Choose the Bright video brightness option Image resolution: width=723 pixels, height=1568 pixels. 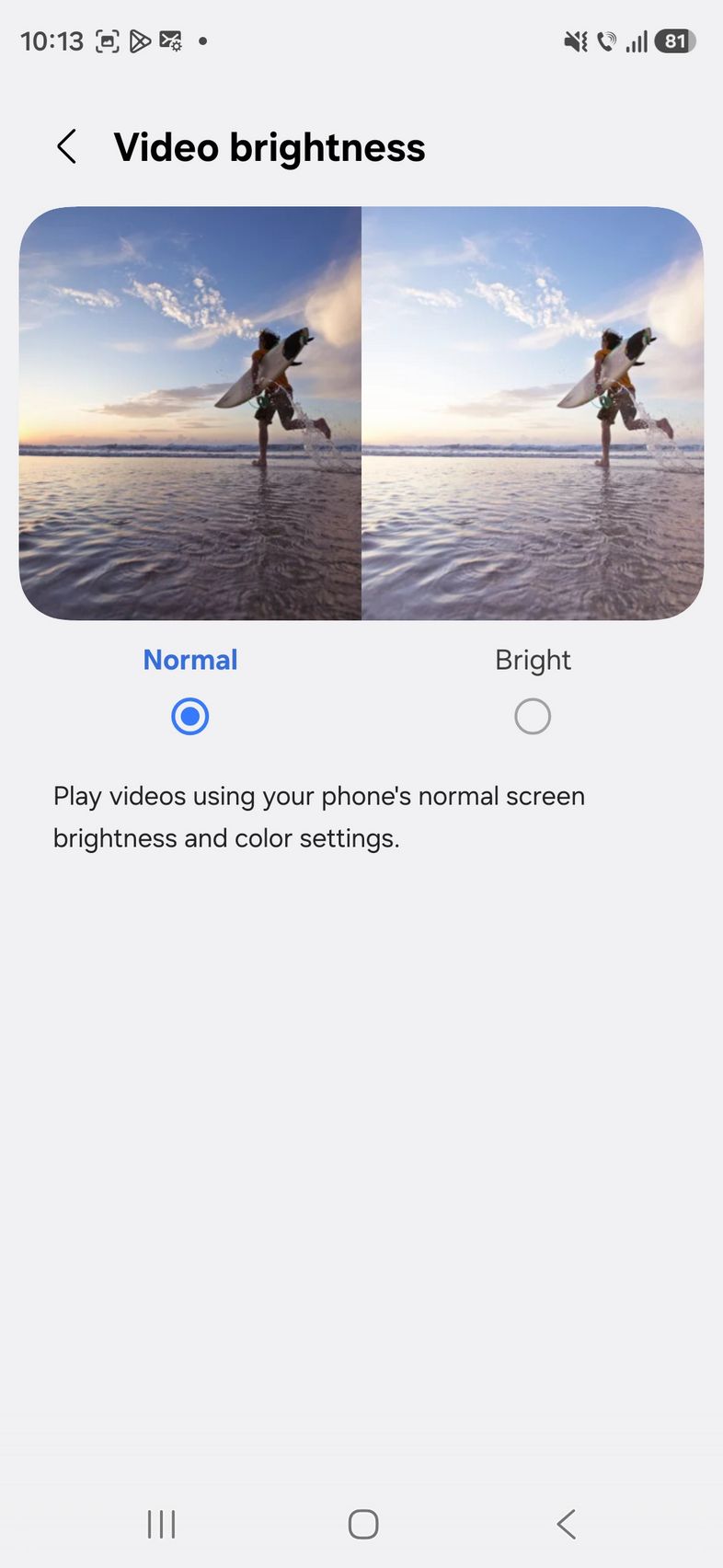(532, 716)
